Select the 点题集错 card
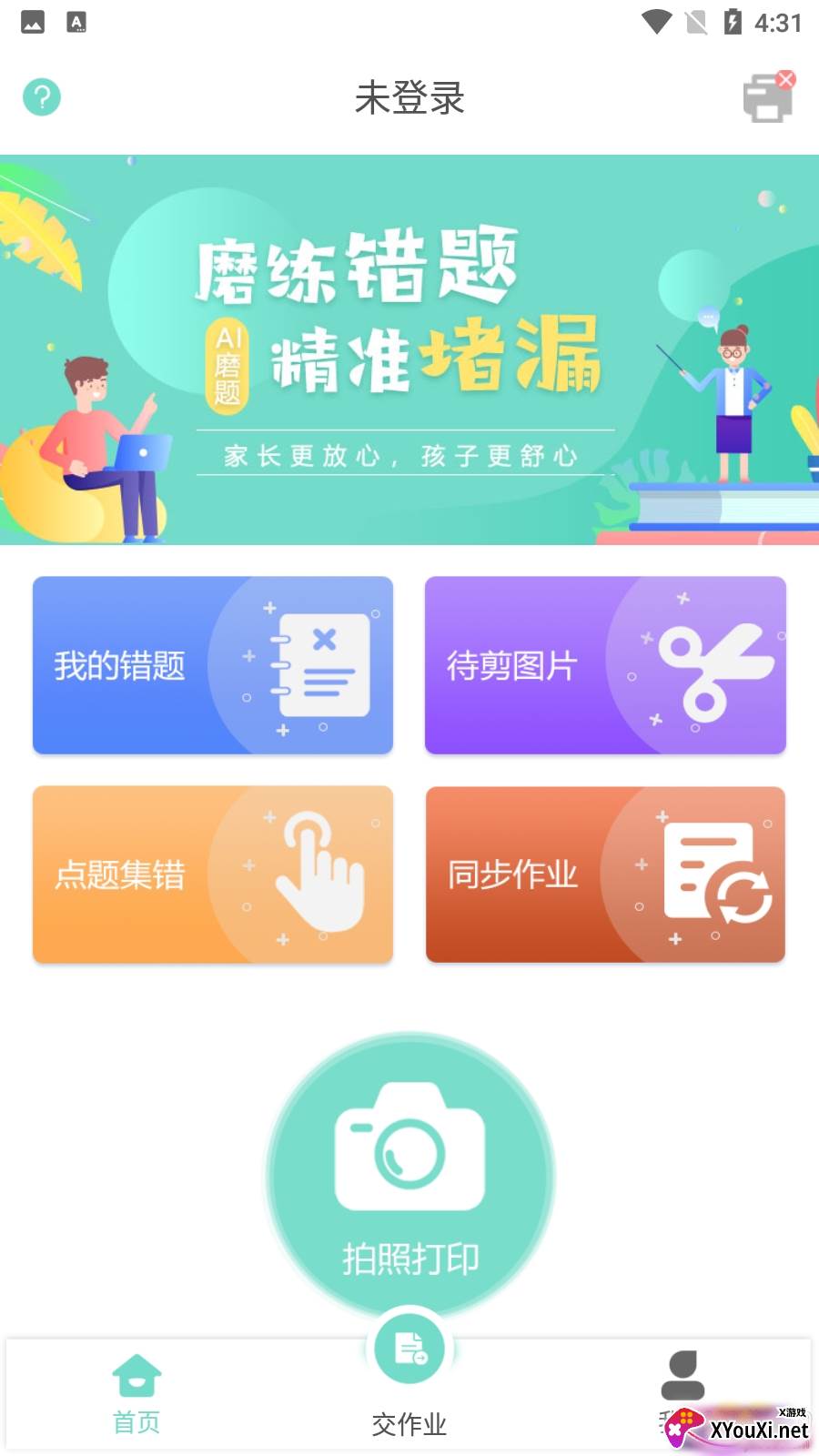819x1456 pixels. coord(213,875)
